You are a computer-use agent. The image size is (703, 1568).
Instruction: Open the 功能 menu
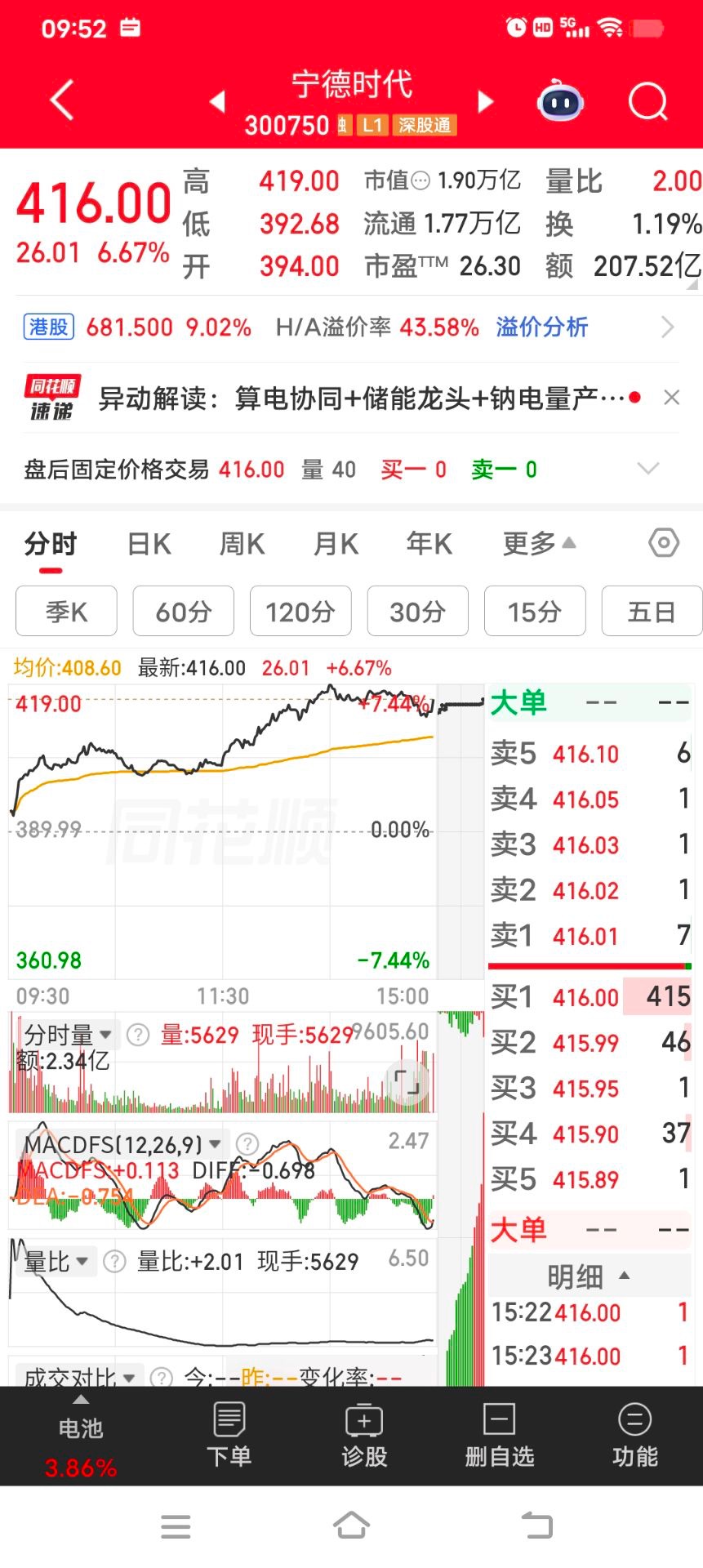(634, 1435)
